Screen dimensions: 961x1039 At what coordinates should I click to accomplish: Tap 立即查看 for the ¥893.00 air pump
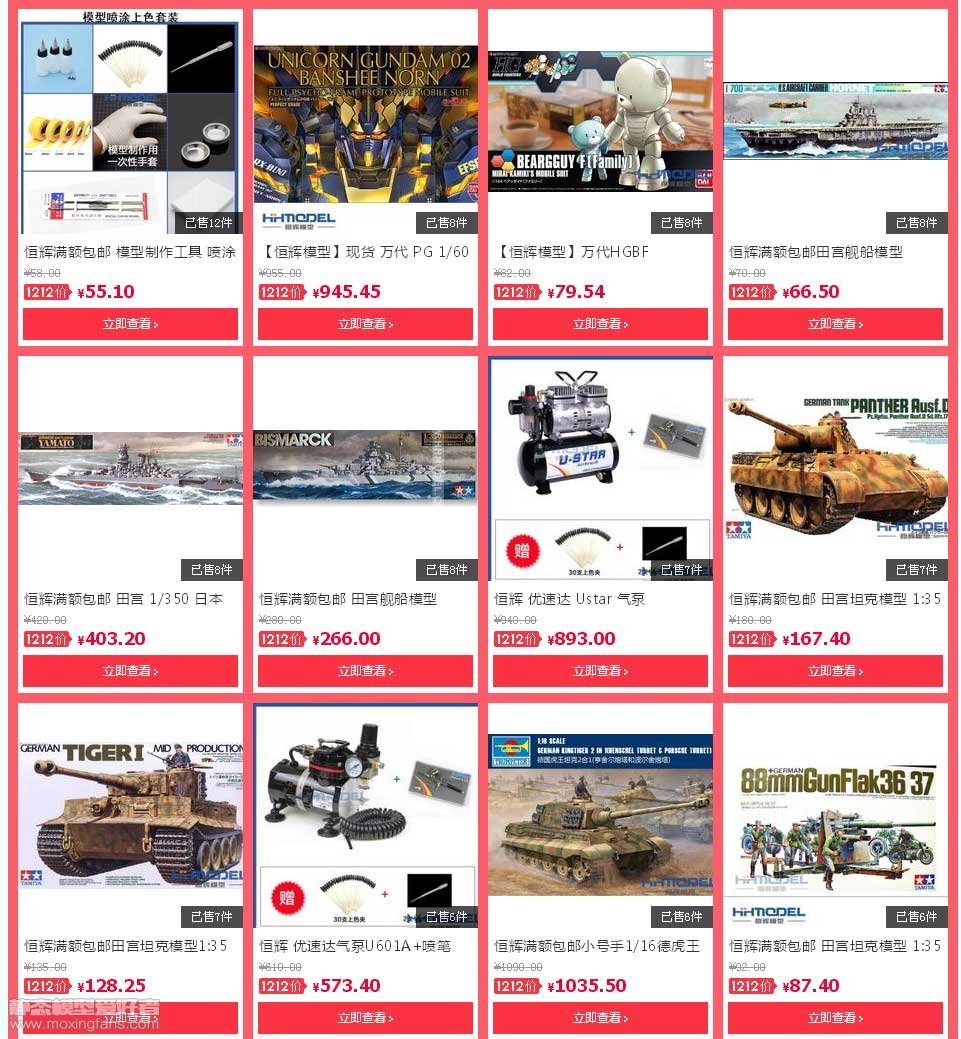tap(600, 671)
